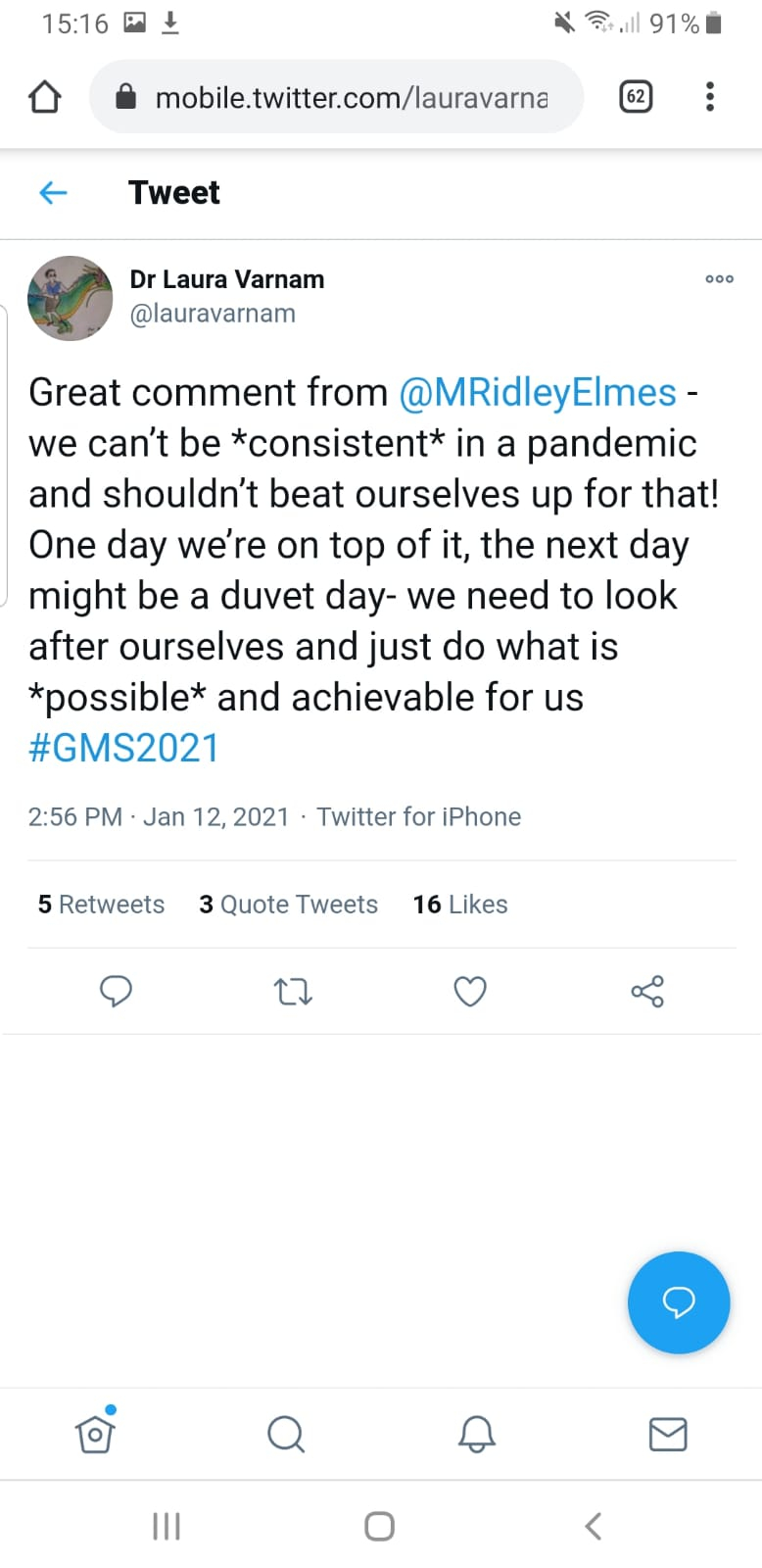The height and width of the screenshot is (1568, 762).
Task: View the 5 Retweets list
Action: (101, 905)
